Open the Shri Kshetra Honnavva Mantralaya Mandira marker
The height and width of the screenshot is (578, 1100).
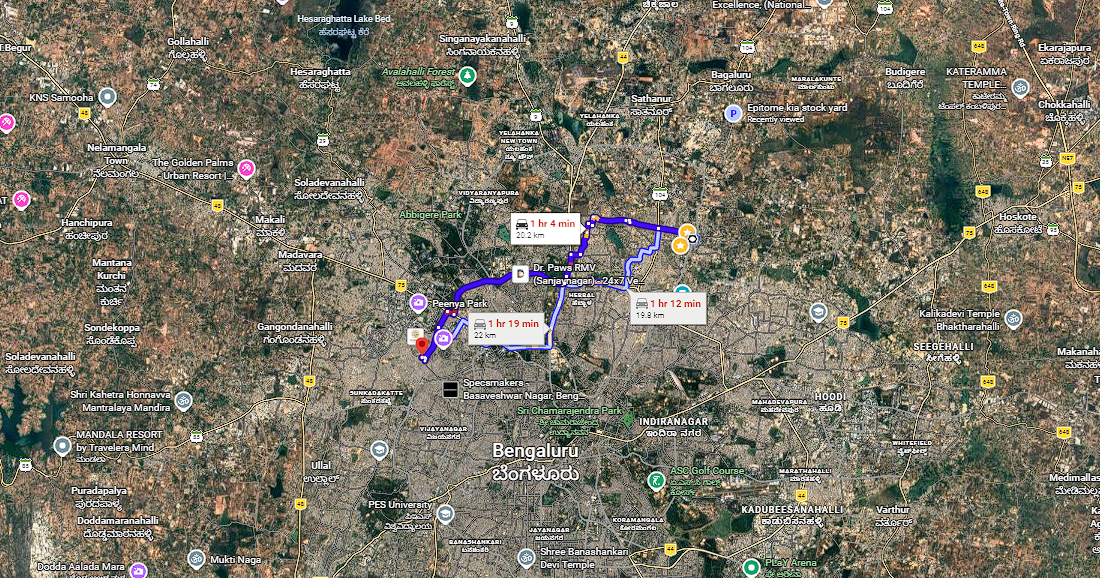click(x=183, y=401)
